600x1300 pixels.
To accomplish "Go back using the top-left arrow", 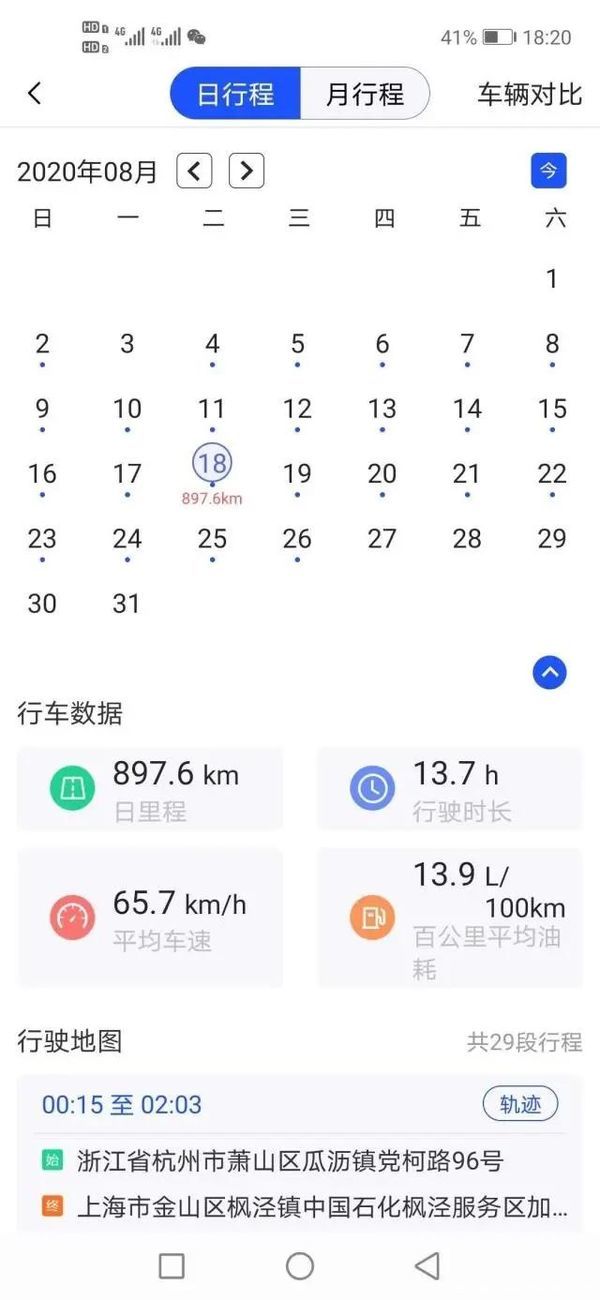I will point(35,94).
